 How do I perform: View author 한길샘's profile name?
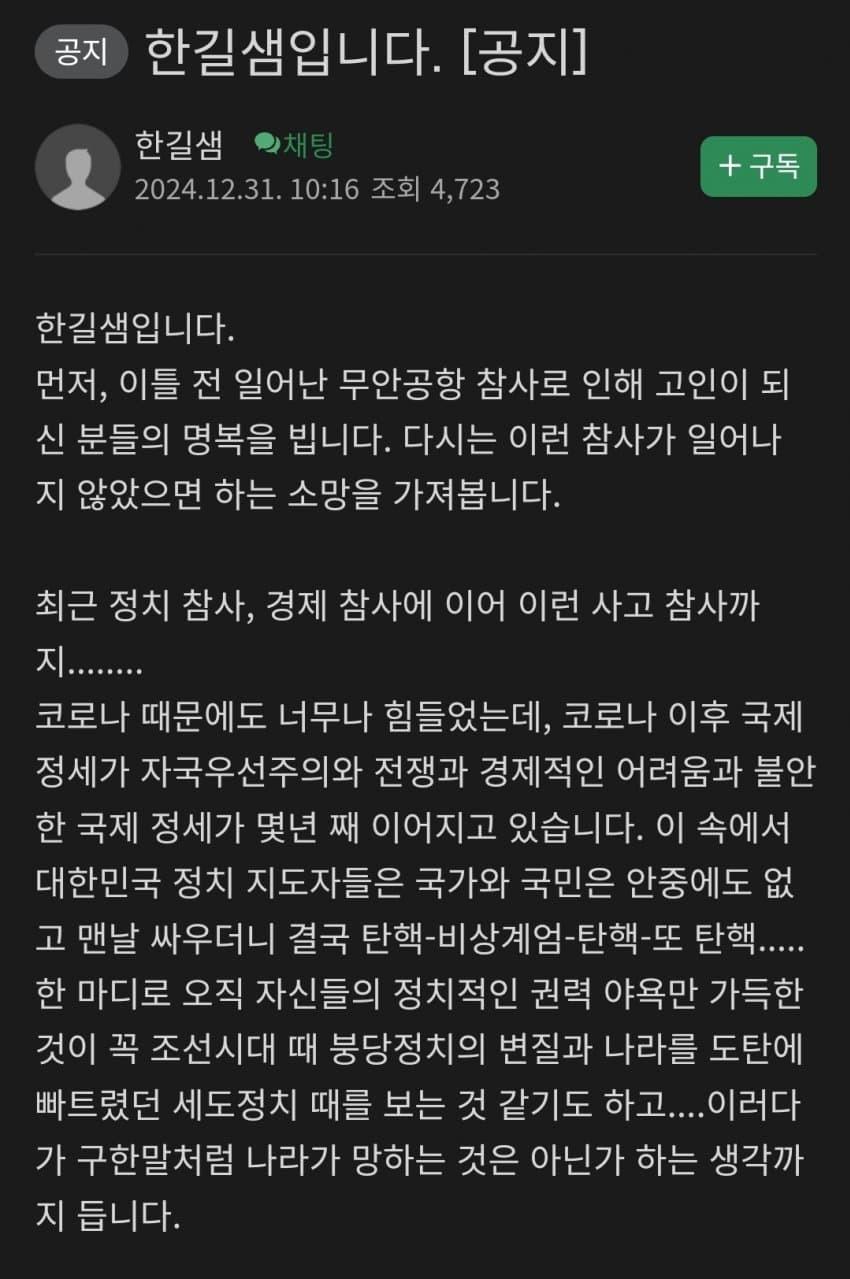(179, 146)
